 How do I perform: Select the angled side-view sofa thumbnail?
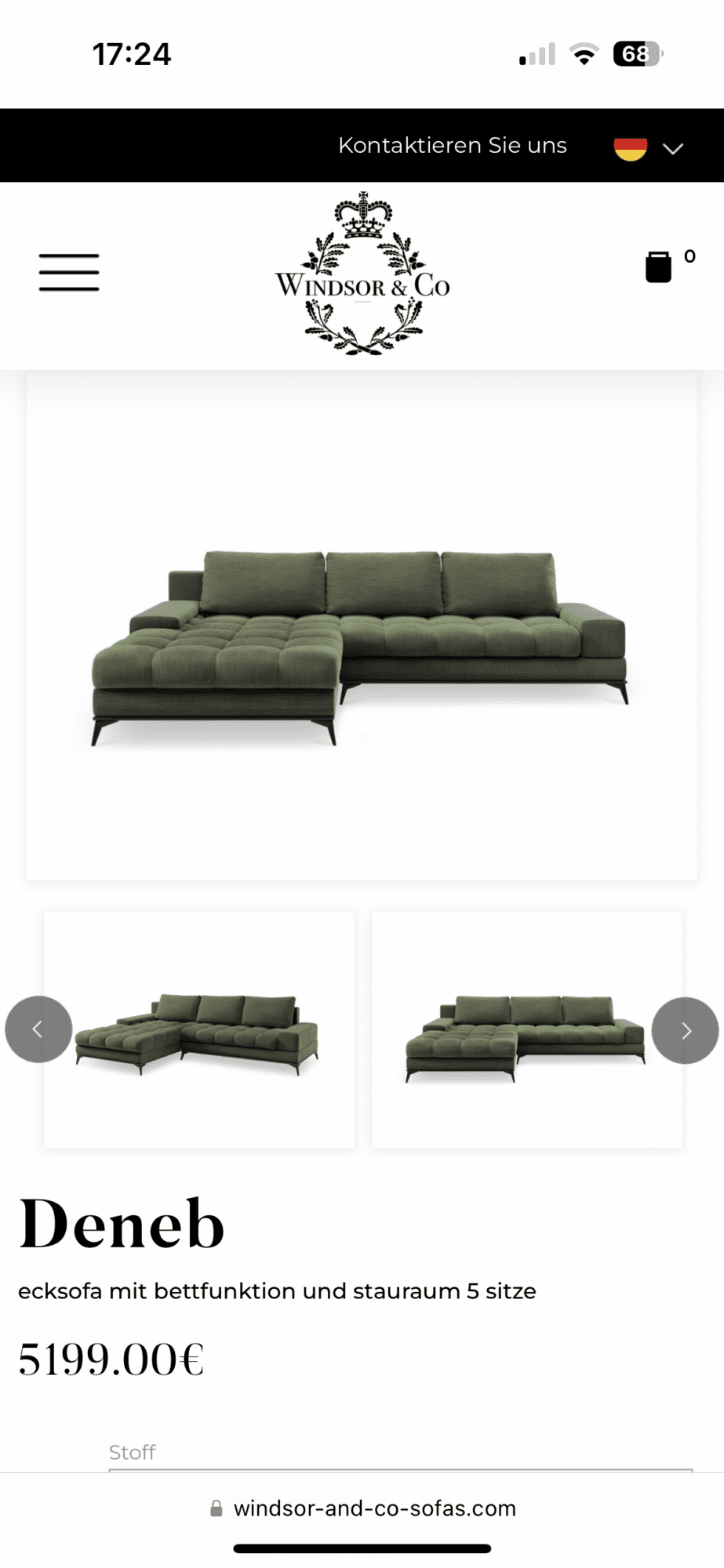click(x=198, y=1029)
